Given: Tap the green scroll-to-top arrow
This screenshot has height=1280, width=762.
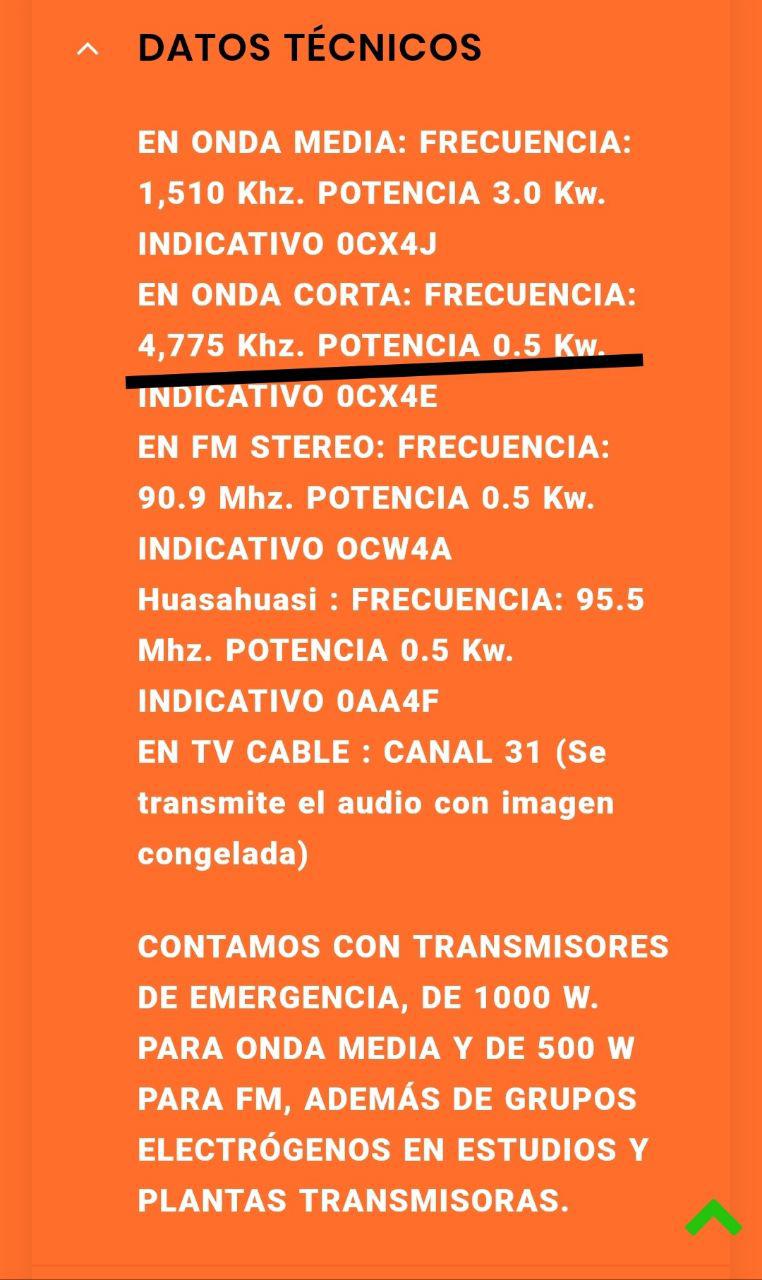Looking at the screenshot, I should click(x=714, y=1217).
